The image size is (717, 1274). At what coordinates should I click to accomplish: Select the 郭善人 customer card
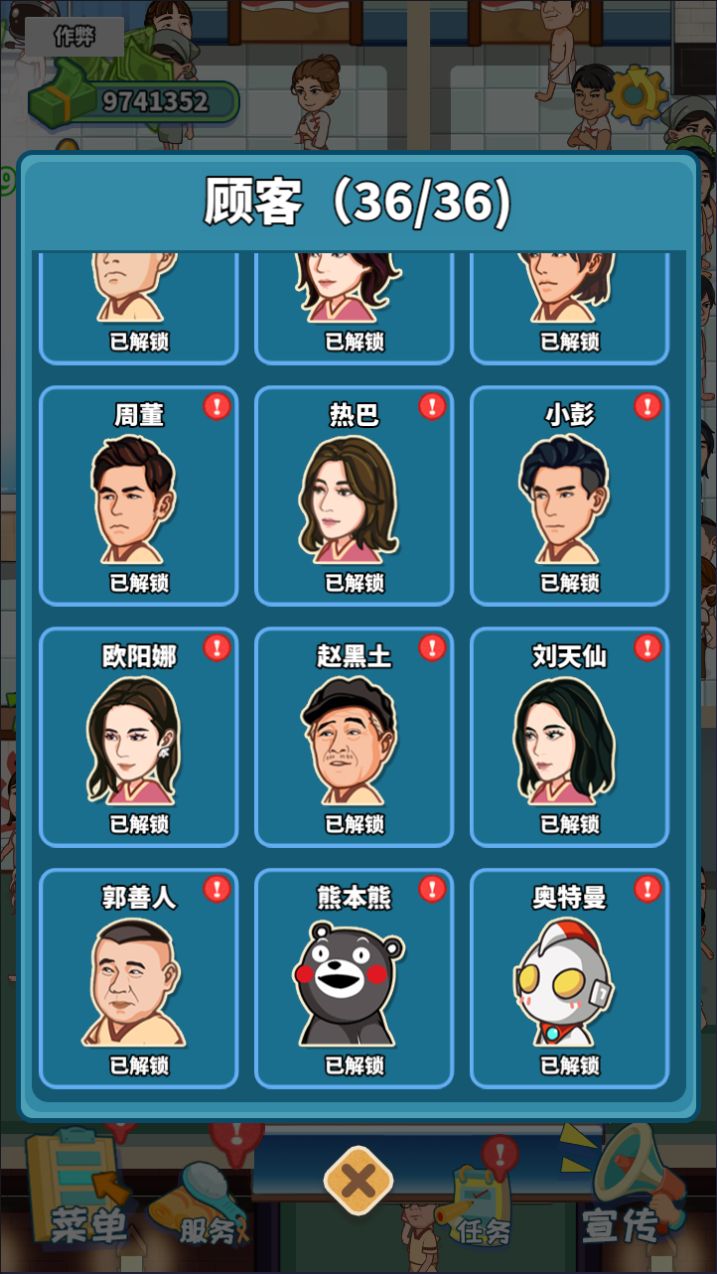tap(139, 979)
